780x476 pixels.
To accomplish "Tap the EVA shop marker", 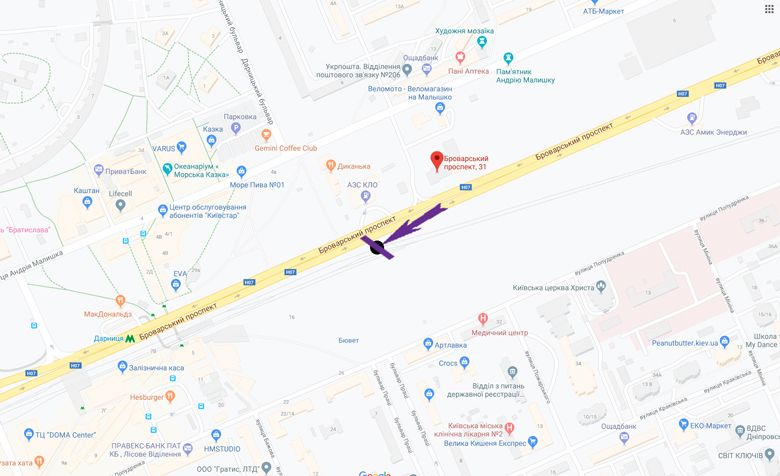I will point(176,285).
